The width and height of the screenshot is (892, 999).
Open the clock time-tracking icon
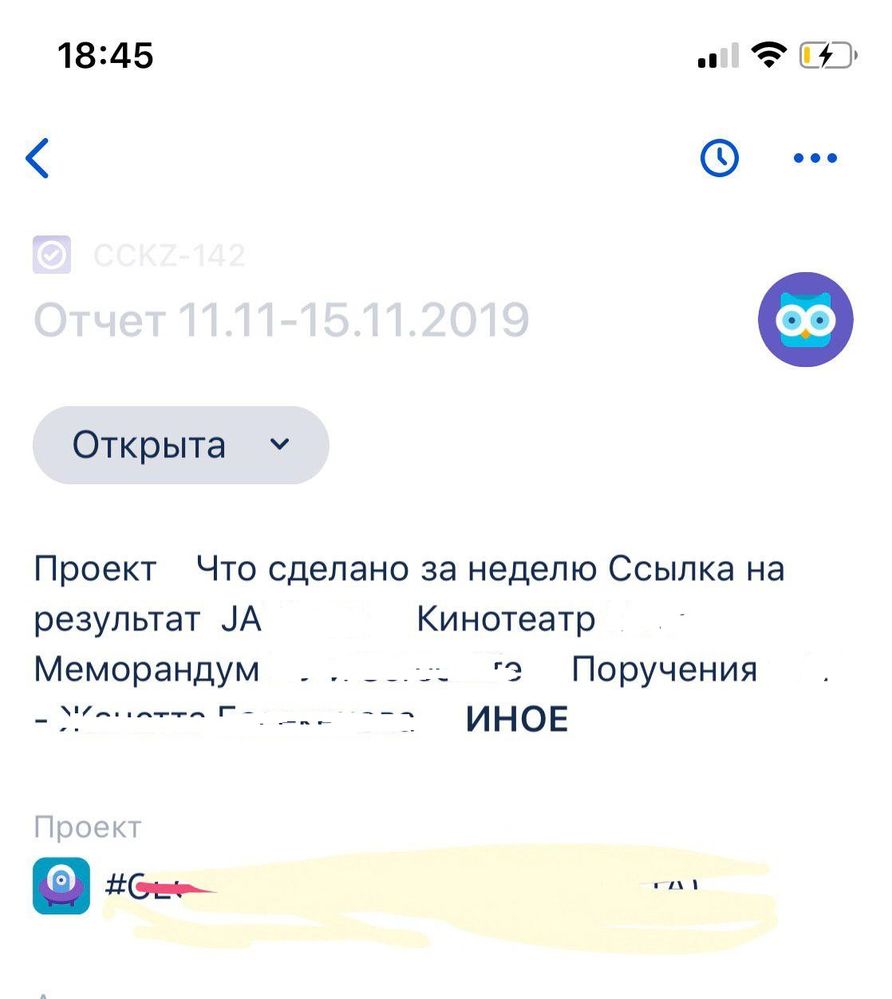(x=719, y=158)
